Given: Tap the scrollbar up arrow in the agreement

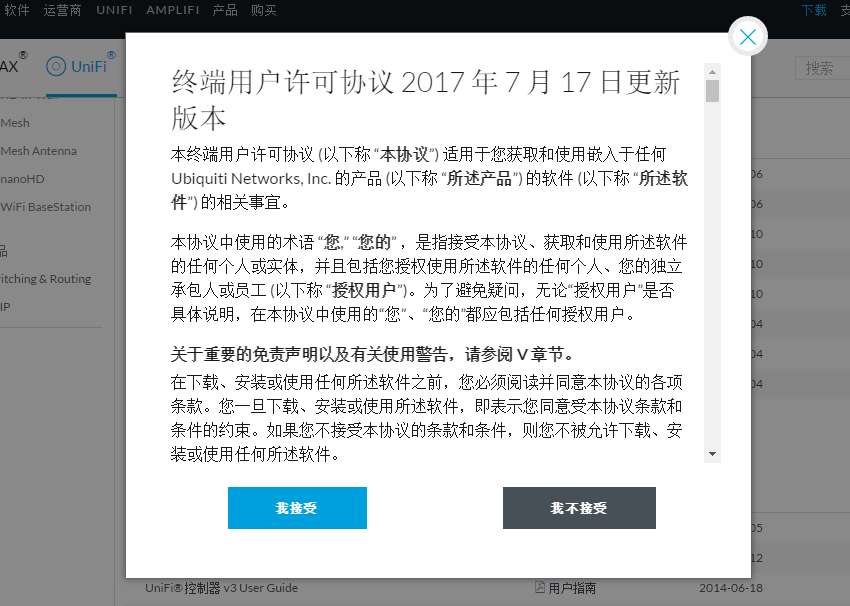Looking at the screenshot, I should click(712, 72).
